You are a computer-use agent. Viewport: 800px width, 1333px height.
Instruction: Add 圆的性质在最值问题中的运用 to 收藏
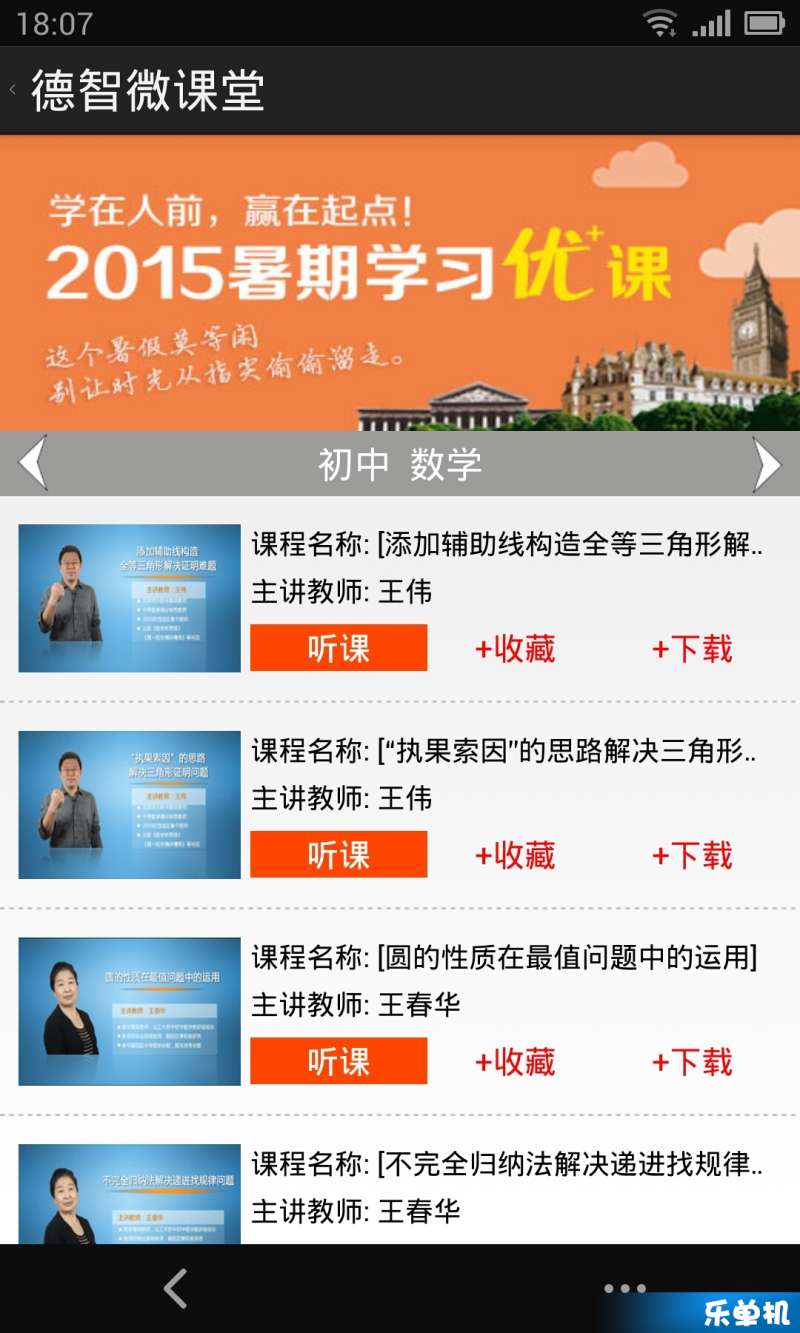pyautogui.click(x=515, y=1061)
